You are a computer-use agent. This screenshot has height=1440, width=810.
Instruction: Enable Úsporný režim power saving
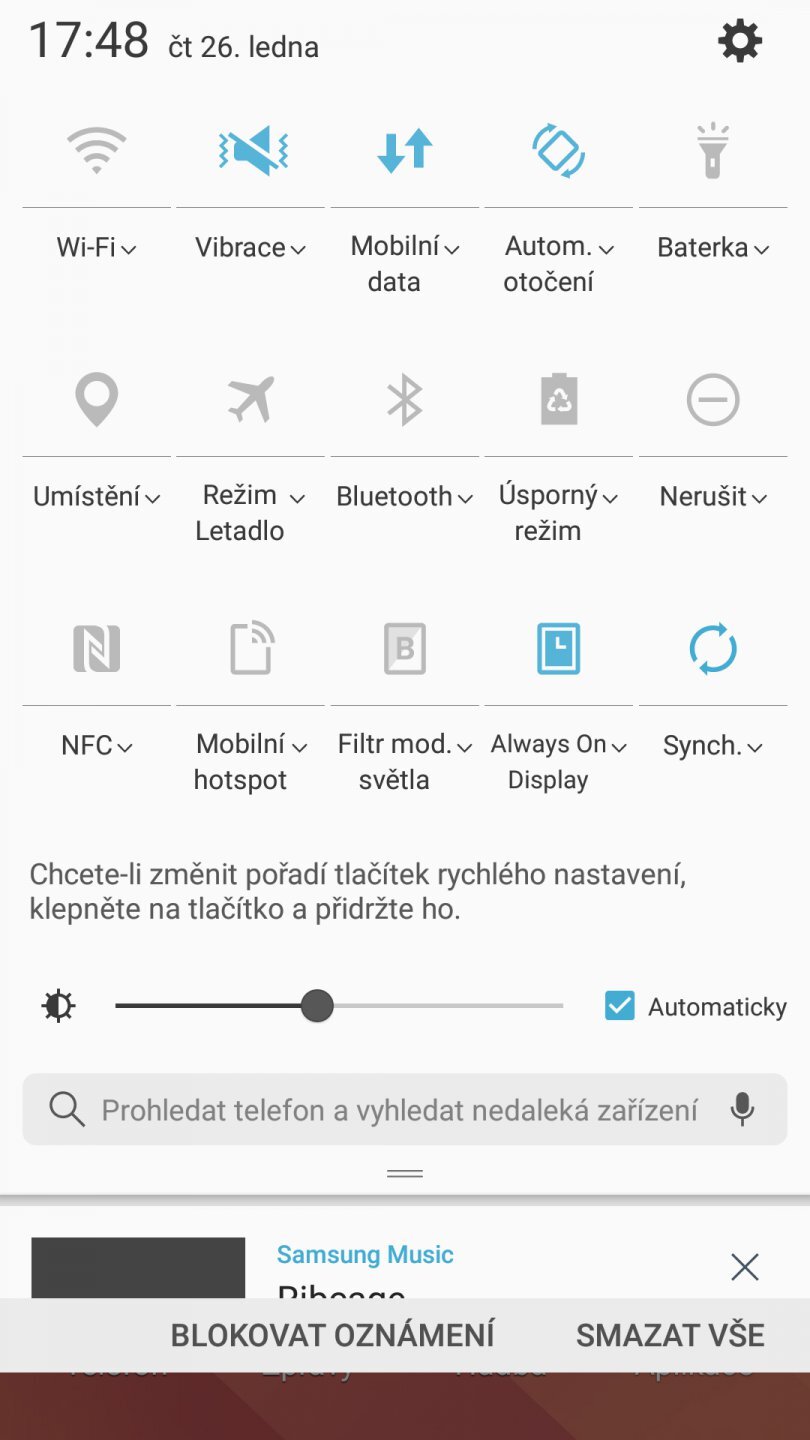click(x=558, y=400)
